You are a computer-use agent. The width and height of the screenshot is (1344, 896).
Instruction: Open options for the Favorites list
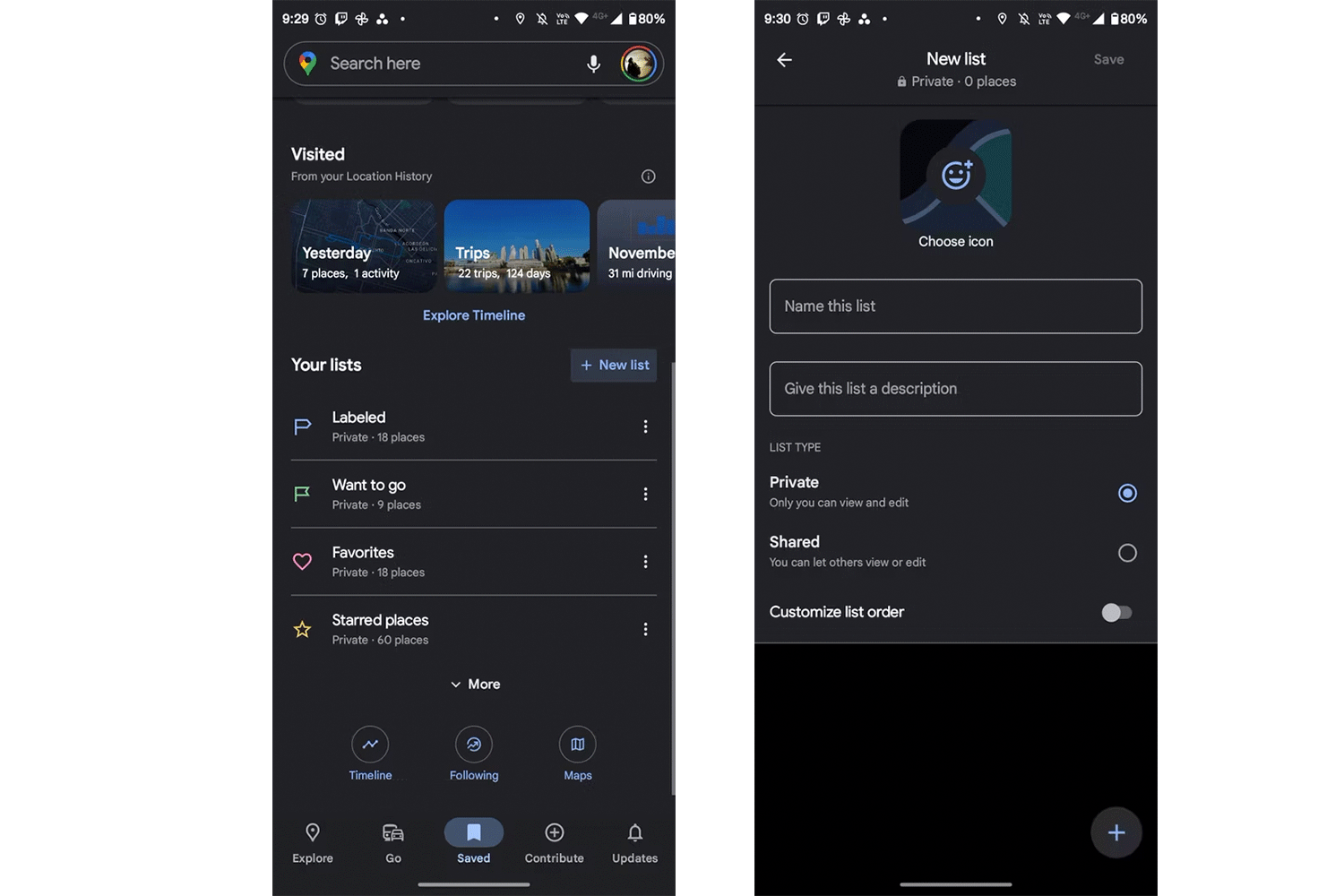(645, 562)
